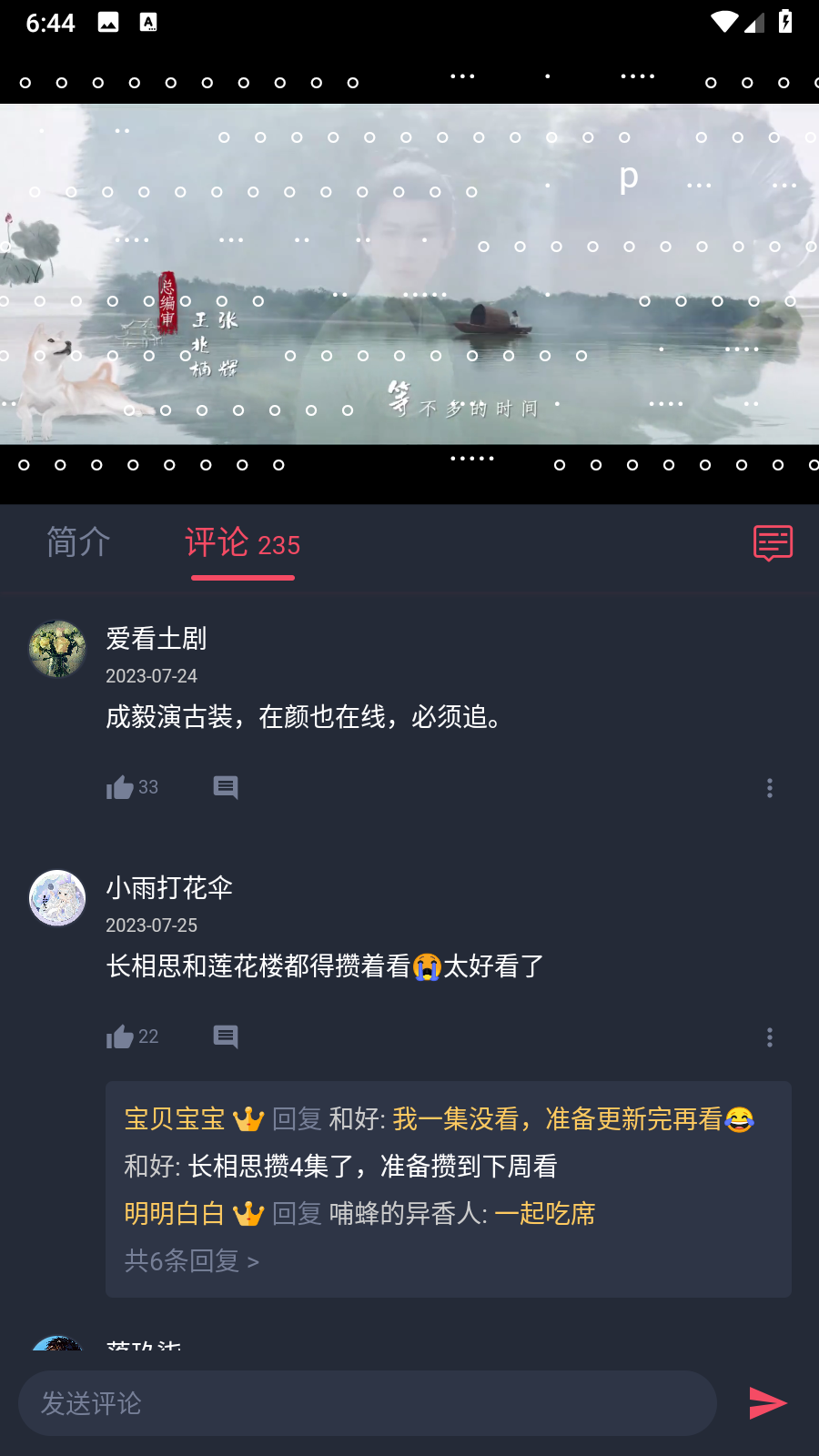The image size is (819, 1456).
Task: Open more options for 小雨打花伞's comment
Action: click(x=770, y=1037)
